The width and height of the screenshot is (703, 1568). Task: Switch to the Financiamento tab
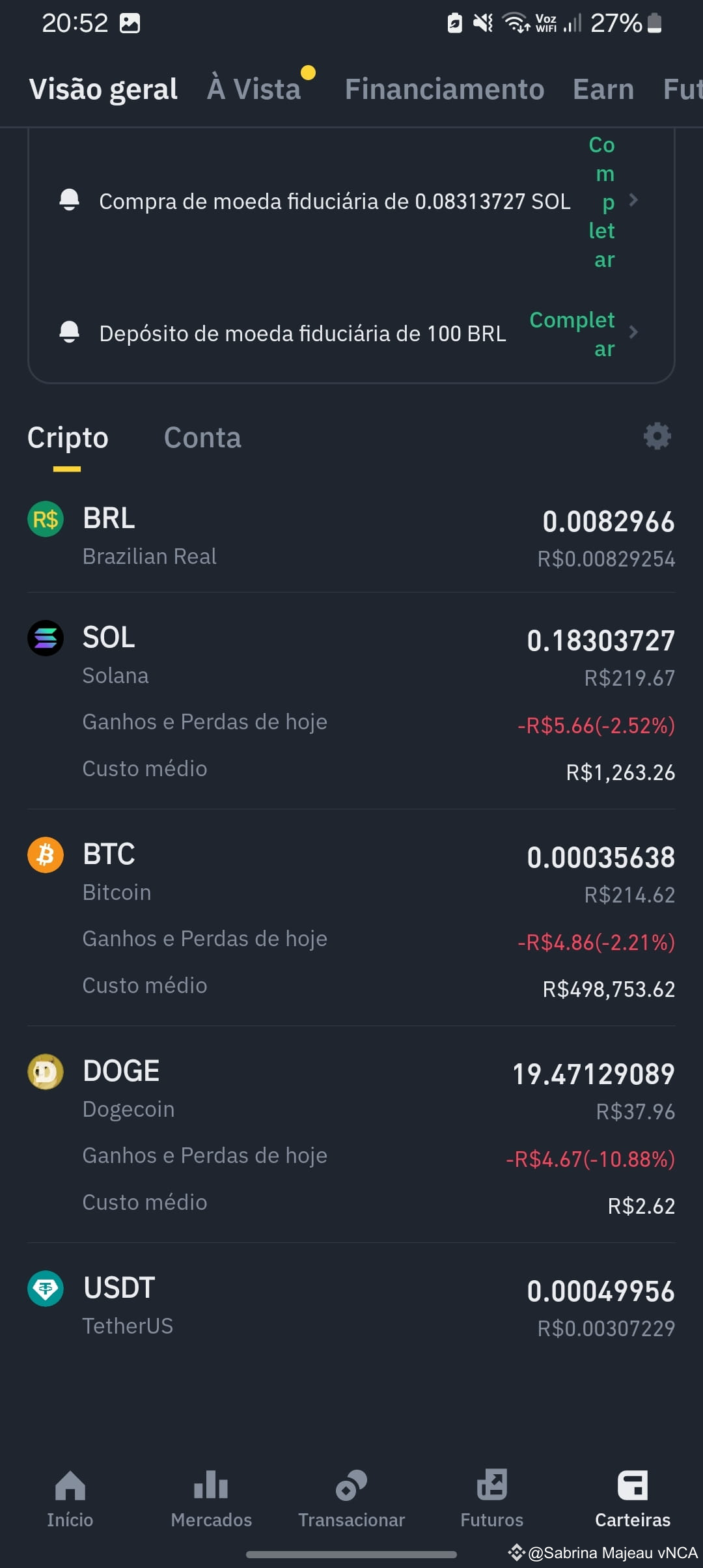coord(445,89)
